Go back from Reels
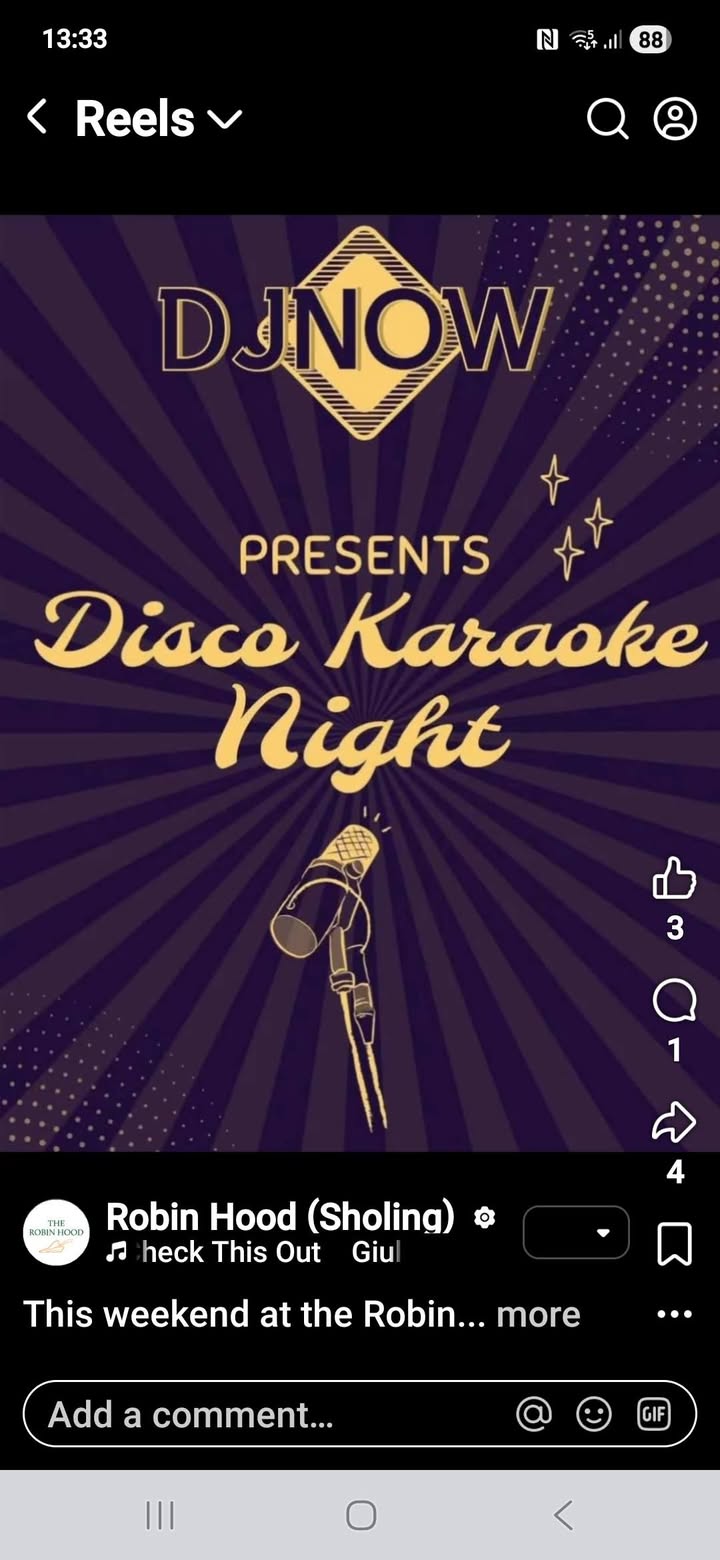The height and width of the screenshot is (1560, 720). point(37,119)
